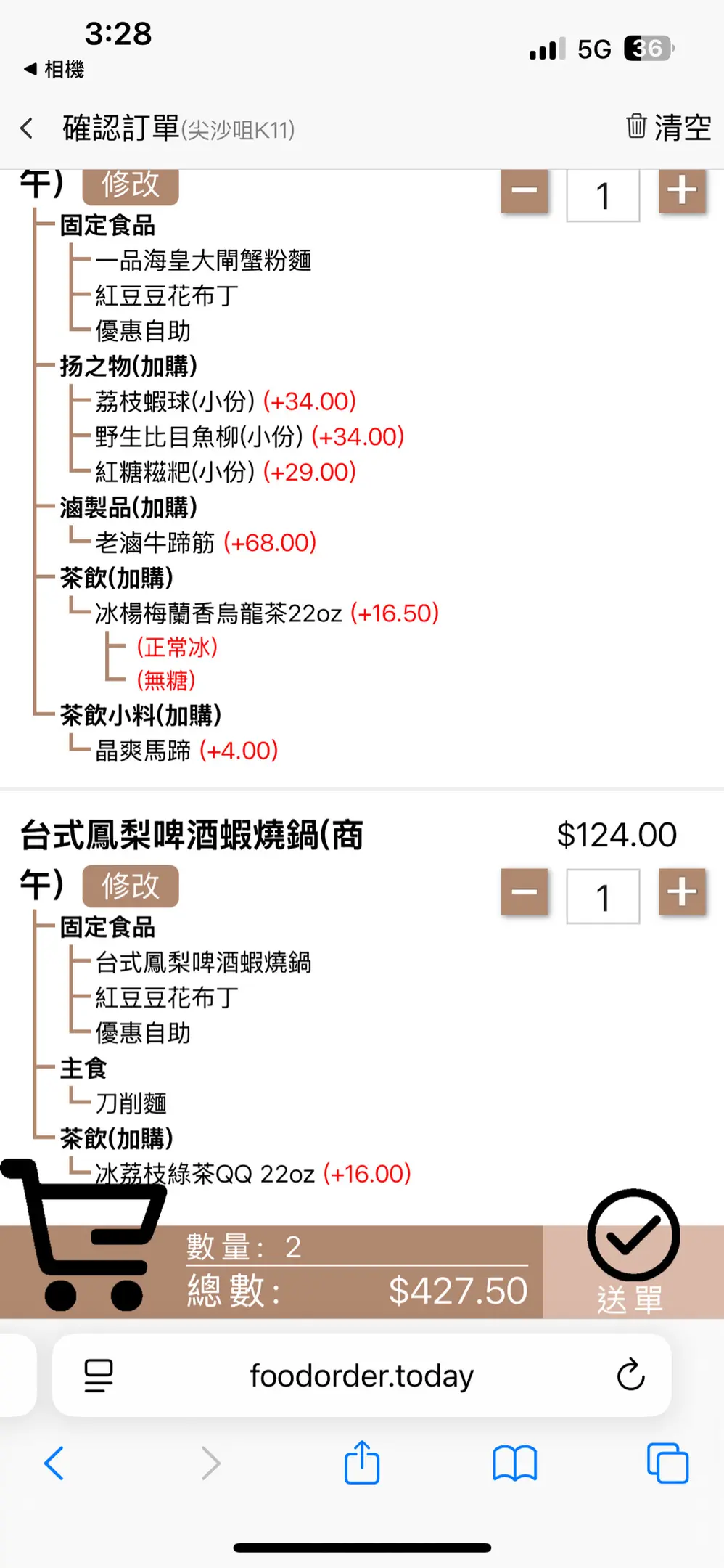Viewport: 724px width, 1568px height.
Task: Reduce quantity of 台式鳳梨啤酒蝦燒鍋
Action: pyautogui.click(x=524, y=892)
